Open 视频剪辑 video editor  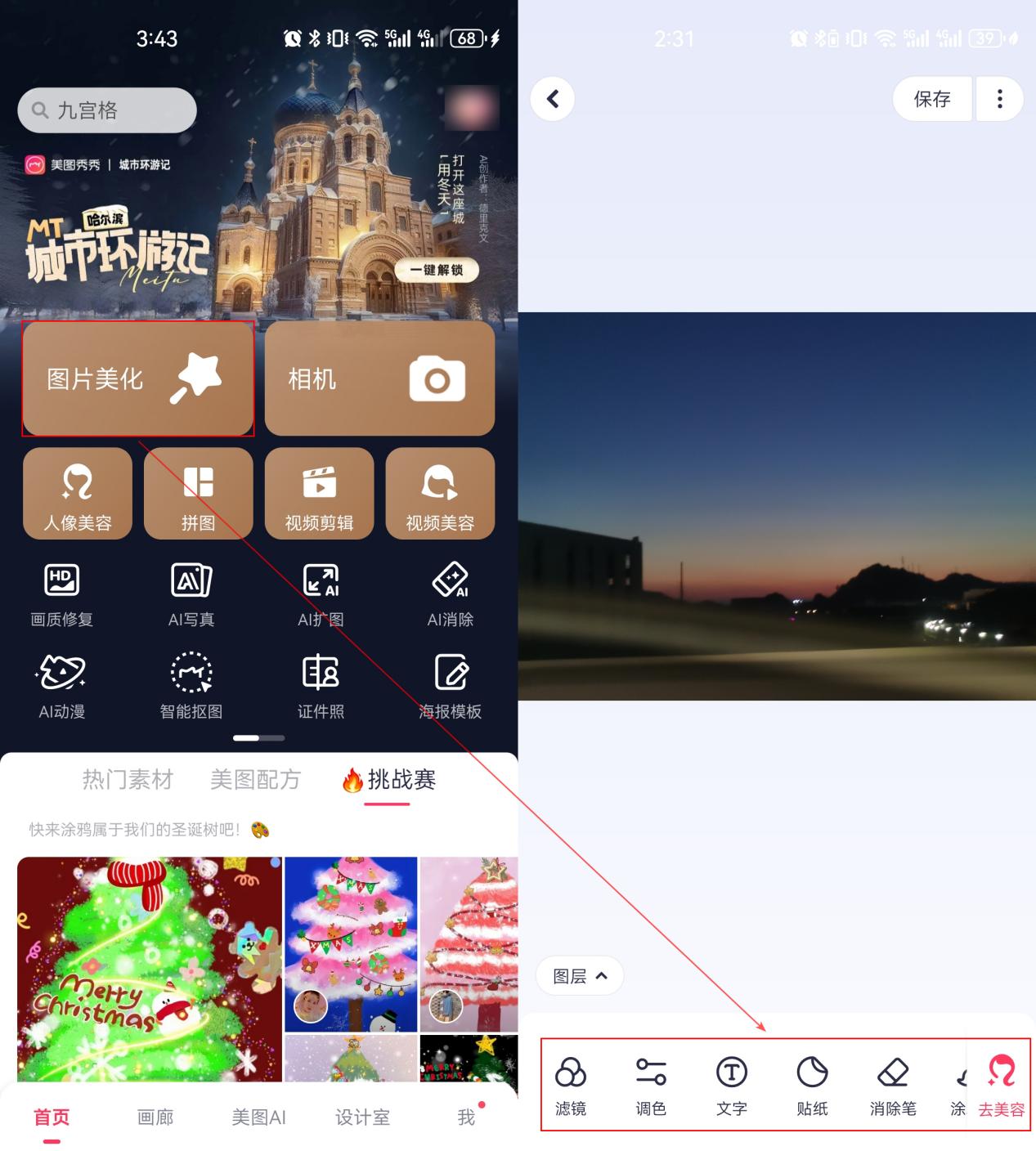coord(319,494)
